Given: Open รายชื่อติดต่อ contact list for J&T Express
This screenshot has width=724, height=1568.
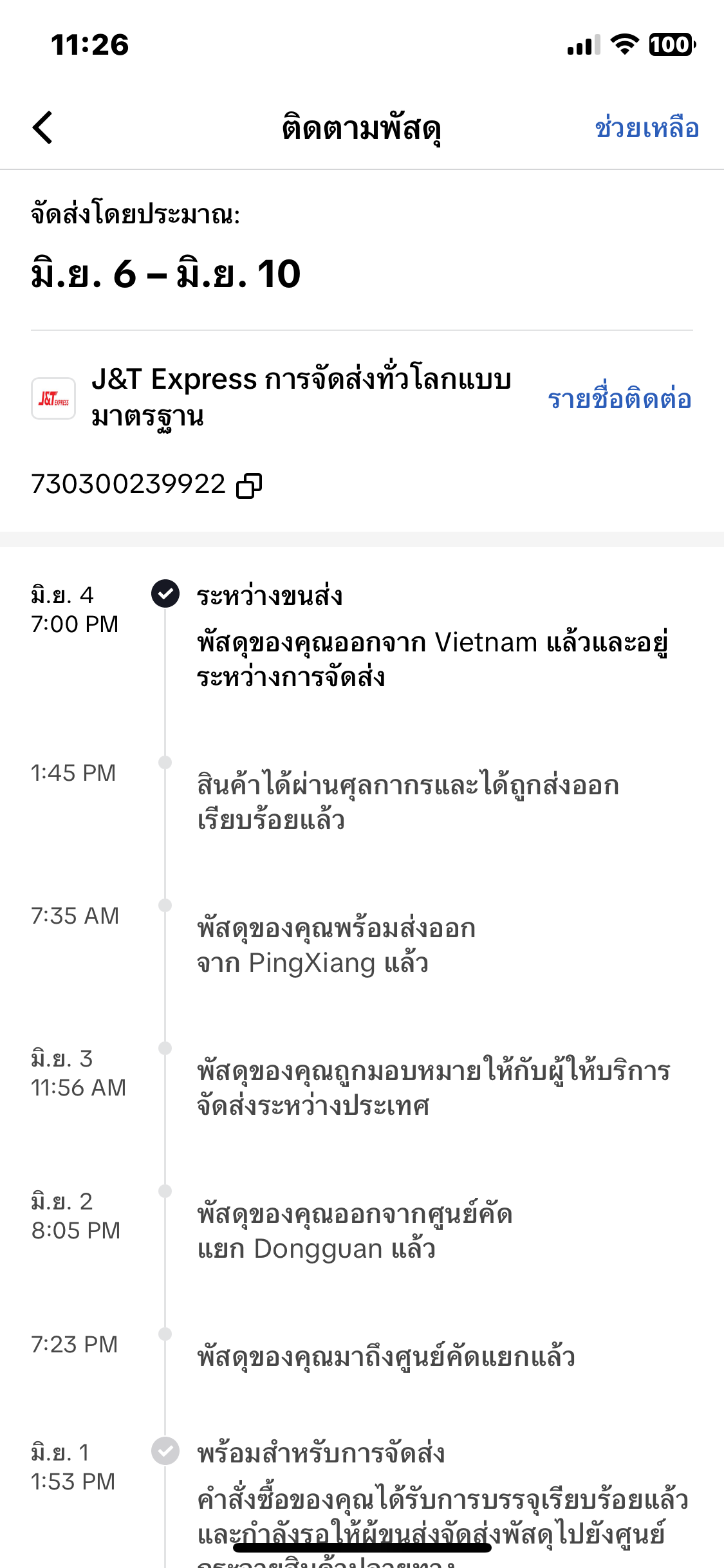Looking at the screenshot, I should tap(619, 398).
